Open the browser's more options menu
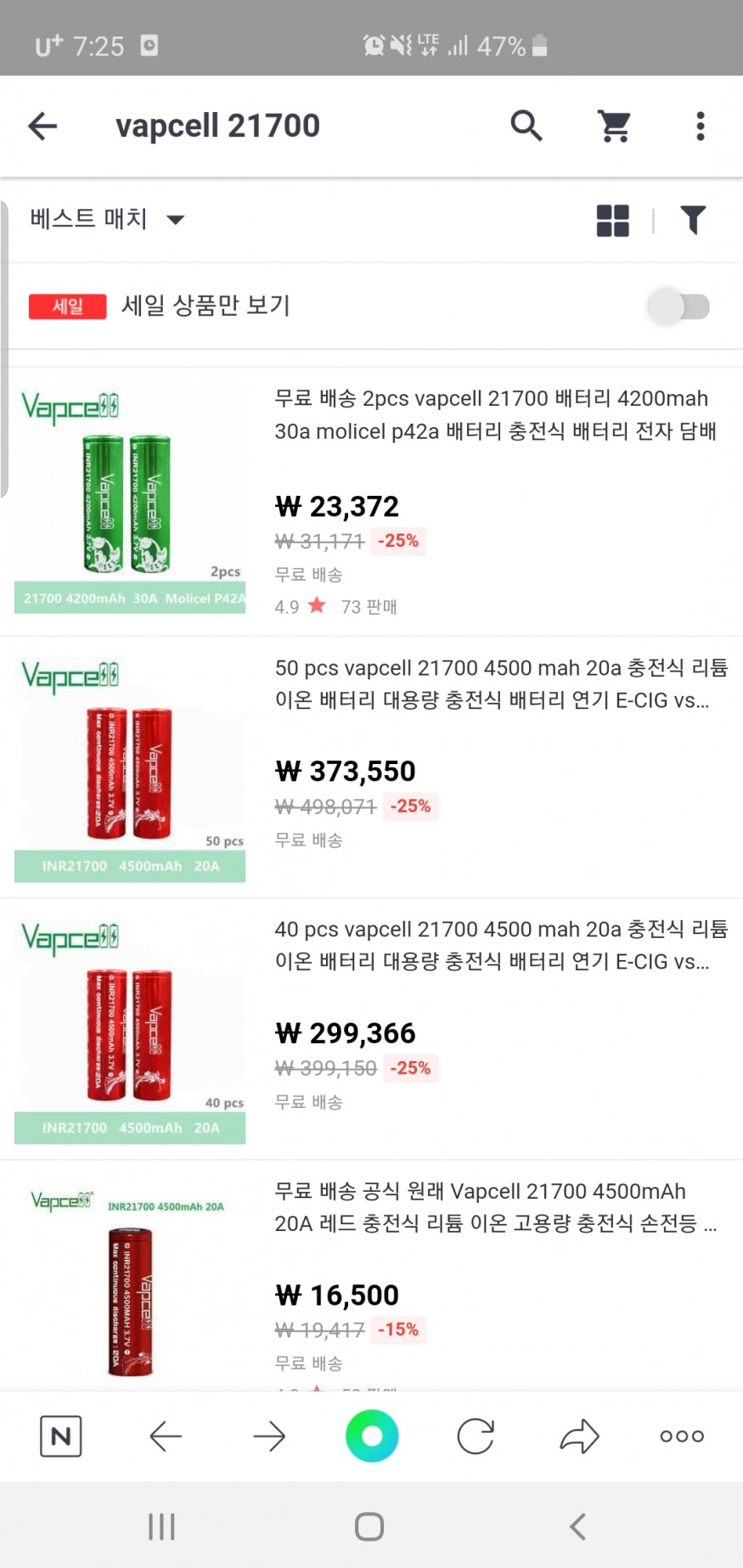This screenshot has width=743, height=1568. 682,1436
